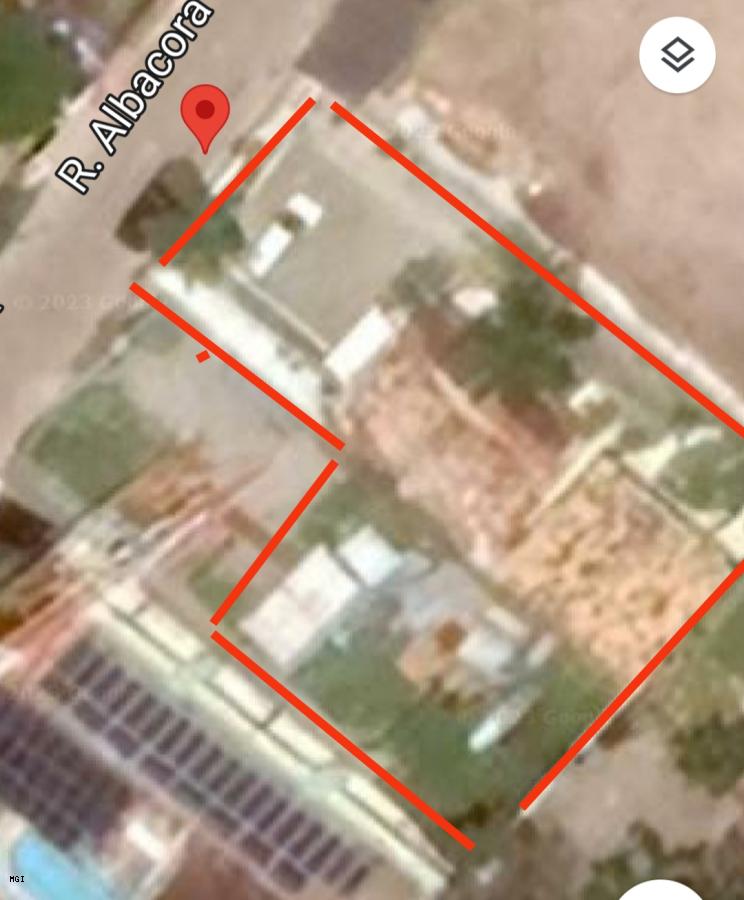The height and width of the screenshot is (900, 744).
Task: Tap the red location pin on R. Albacora
Action: (x=205, y=113)
